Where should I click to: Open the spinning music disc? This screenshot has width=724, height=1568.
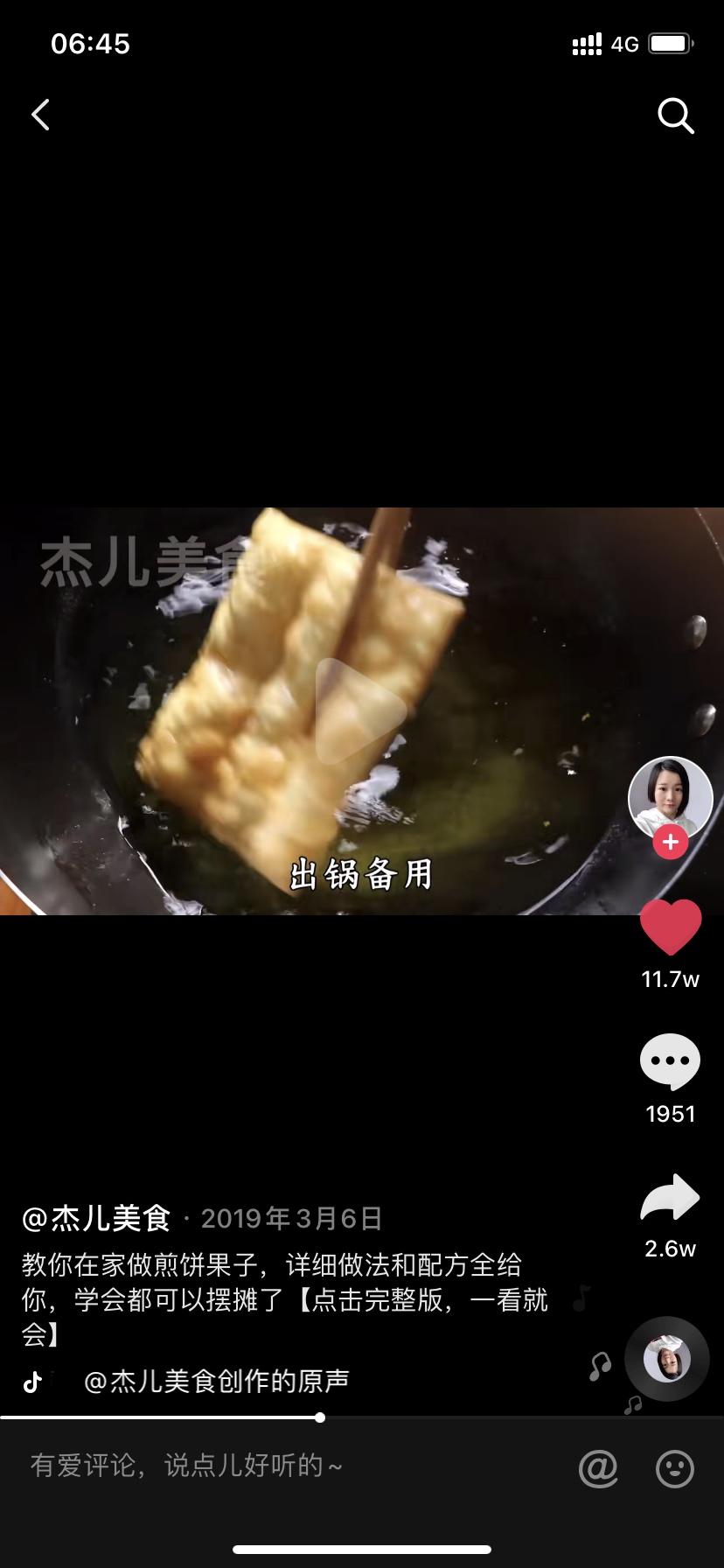[667, 1359]
